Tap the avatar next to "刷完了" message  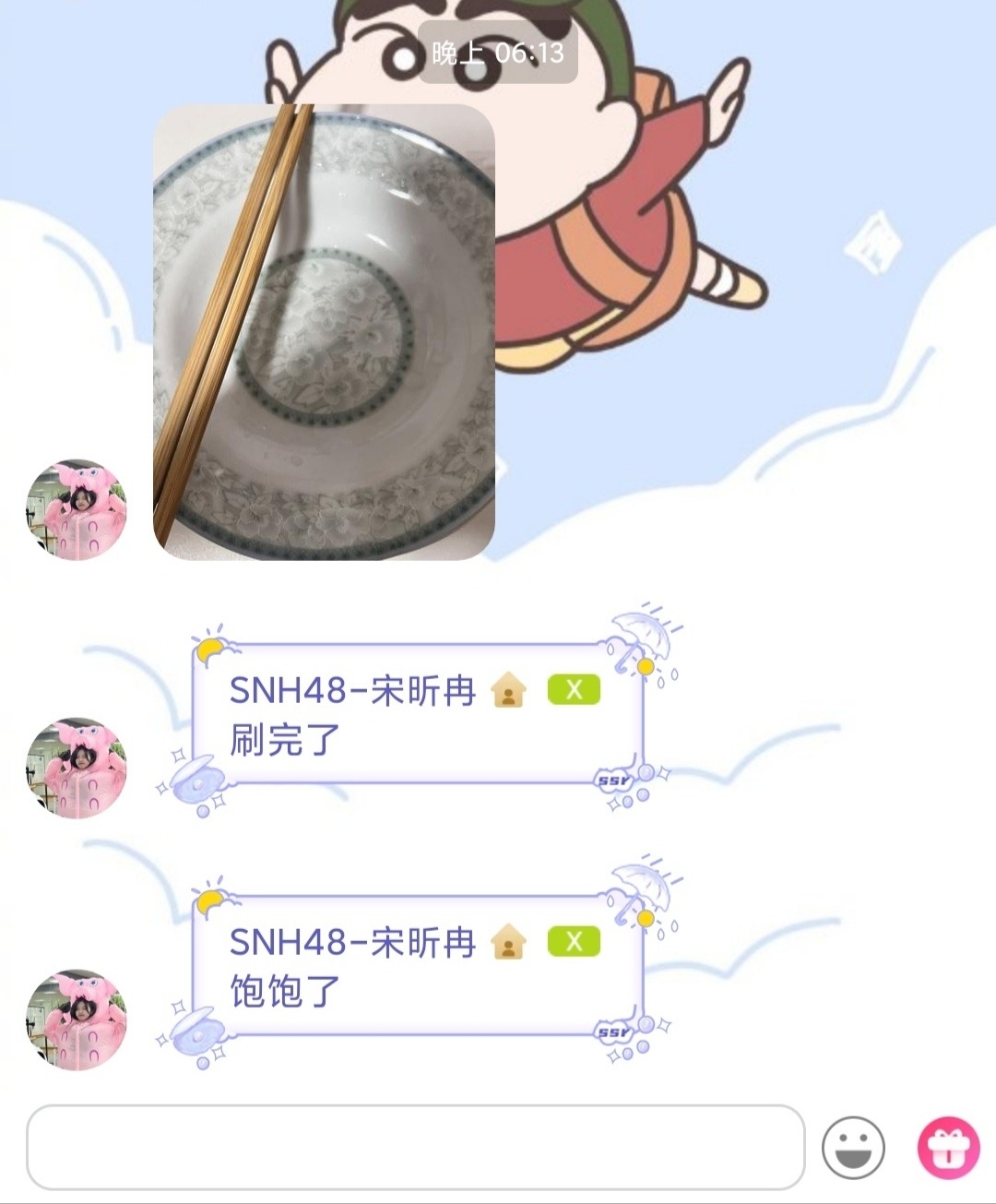[76, 768]
